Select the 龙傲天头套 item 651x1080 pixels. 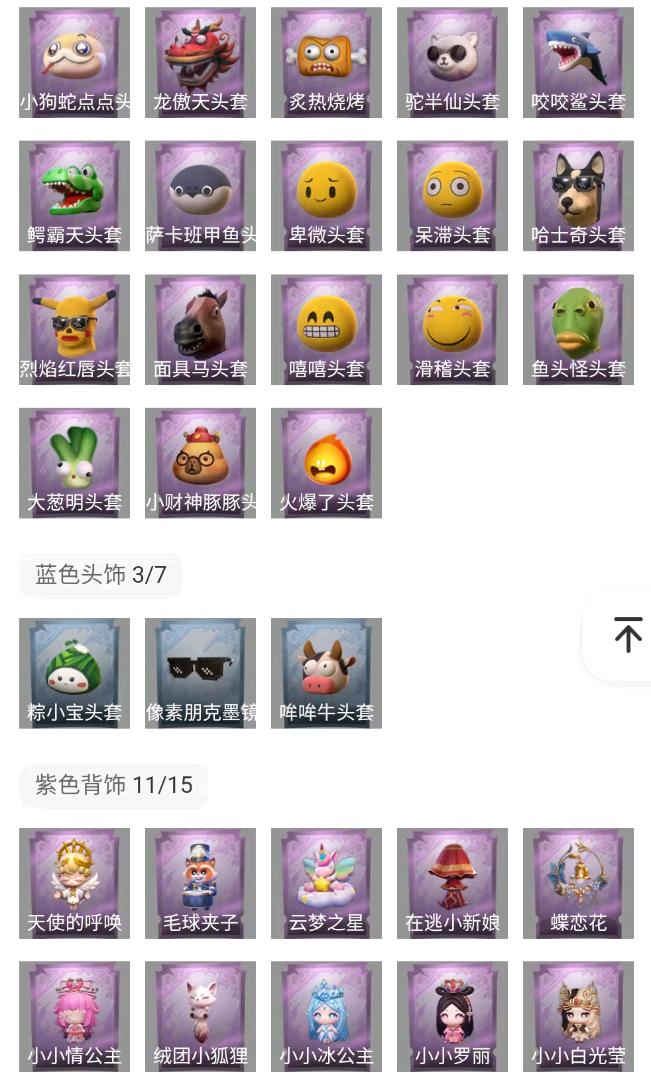point(200,63)
